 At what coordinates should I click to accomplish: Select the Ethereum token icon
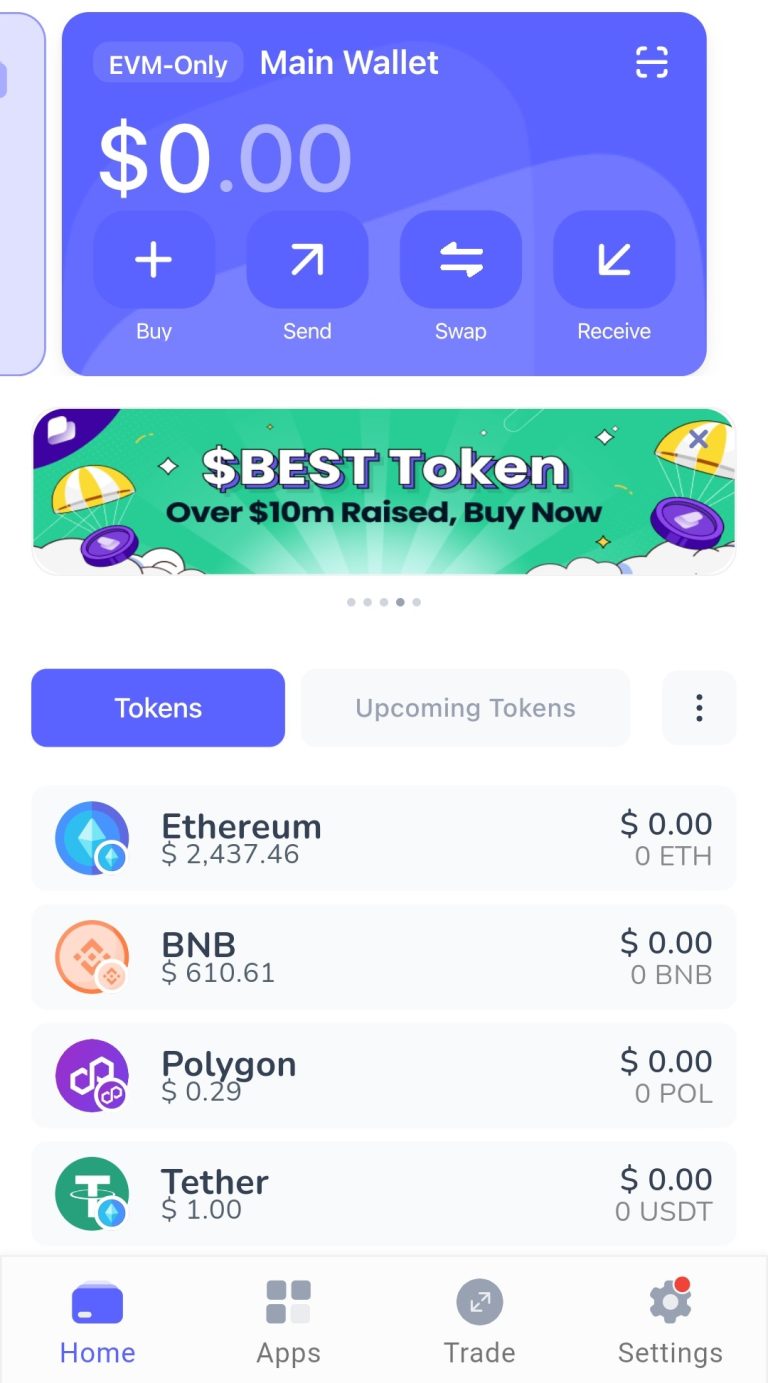[92, 838]
